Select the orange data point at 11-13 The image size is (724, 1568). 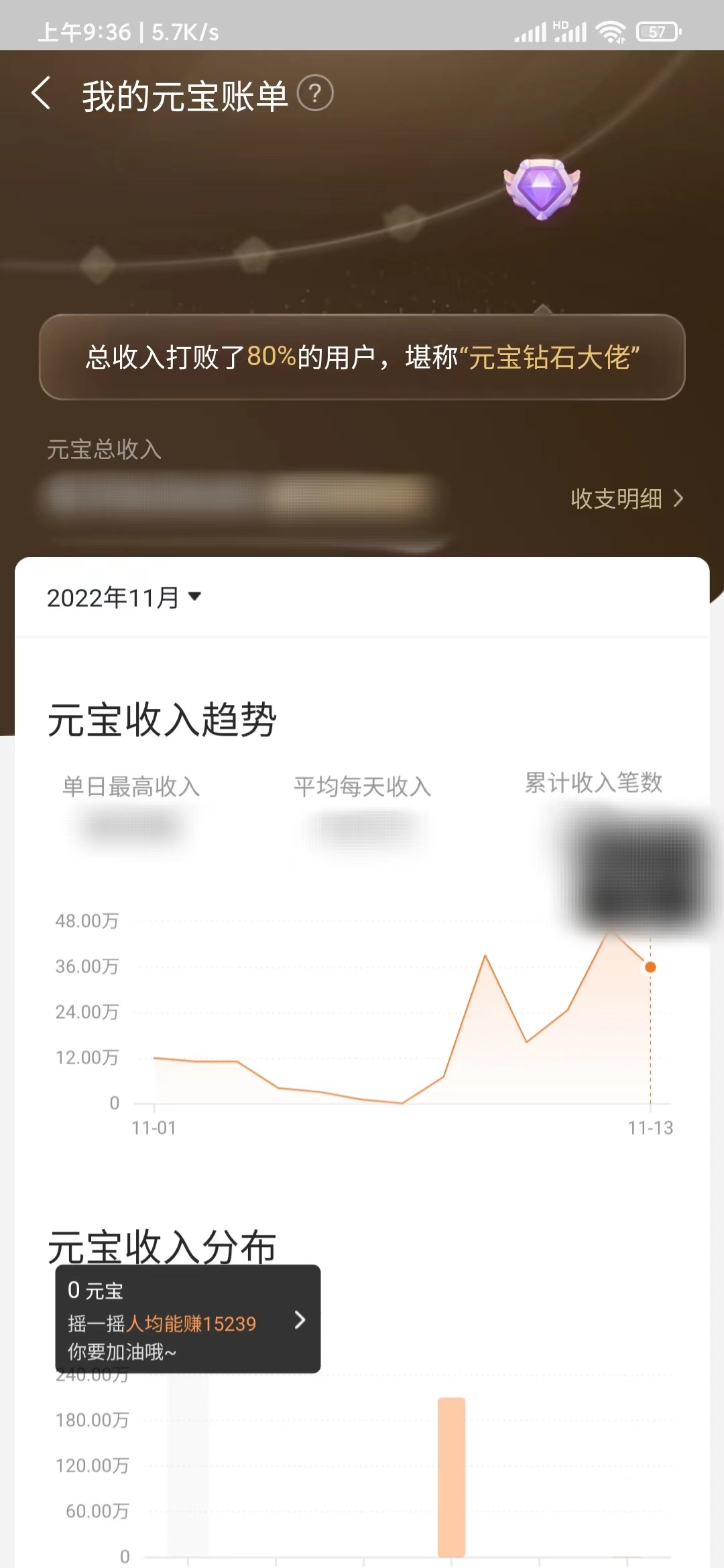[x=649, y=966]
